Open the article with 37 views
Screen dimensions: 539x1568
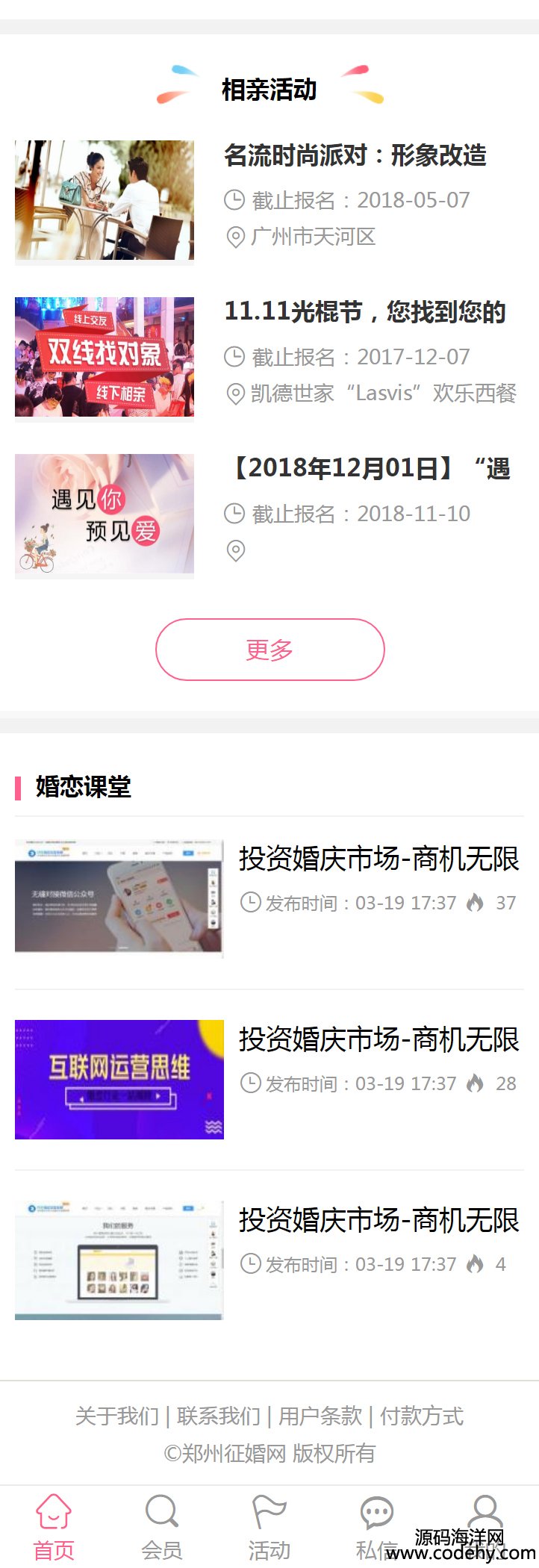tap(378, 859)
